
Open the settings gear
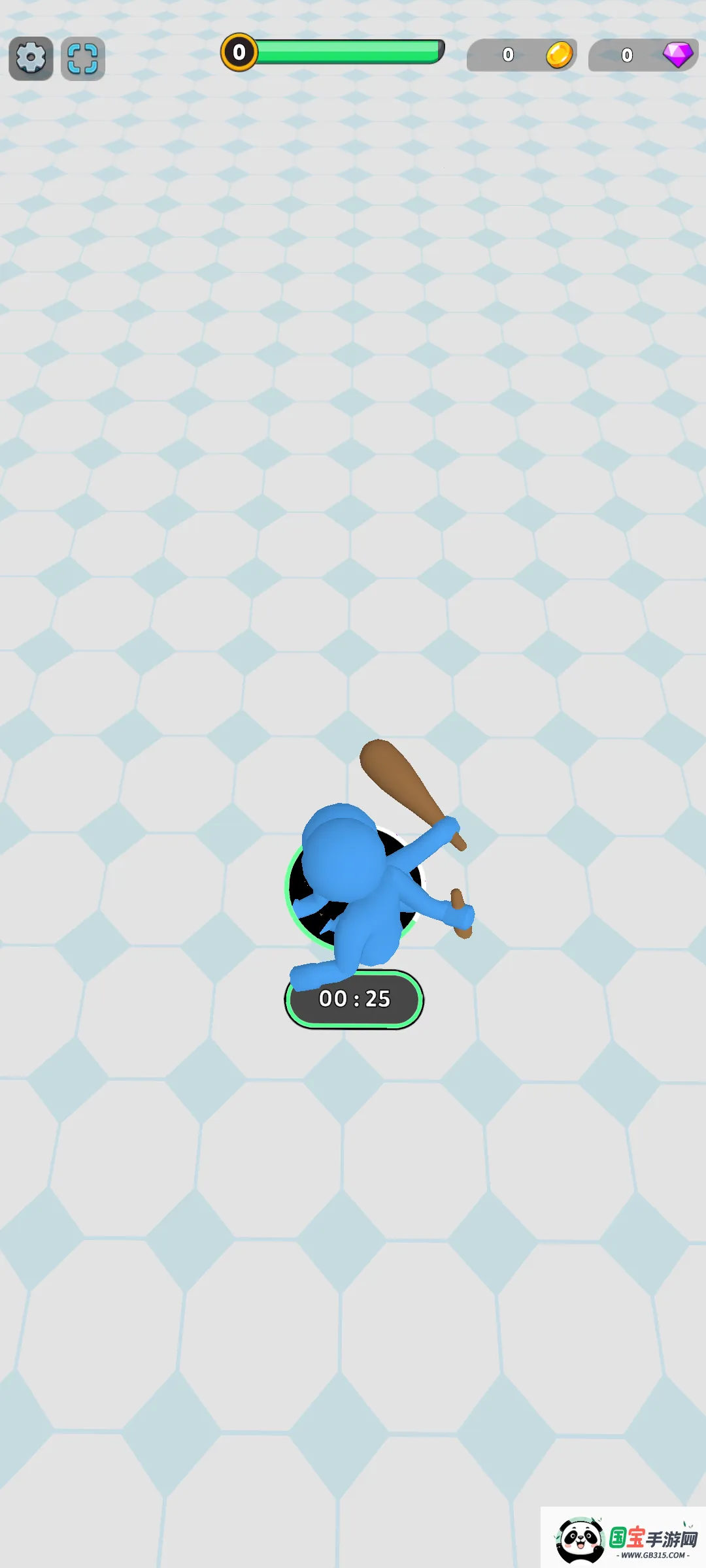pos(31,58)
